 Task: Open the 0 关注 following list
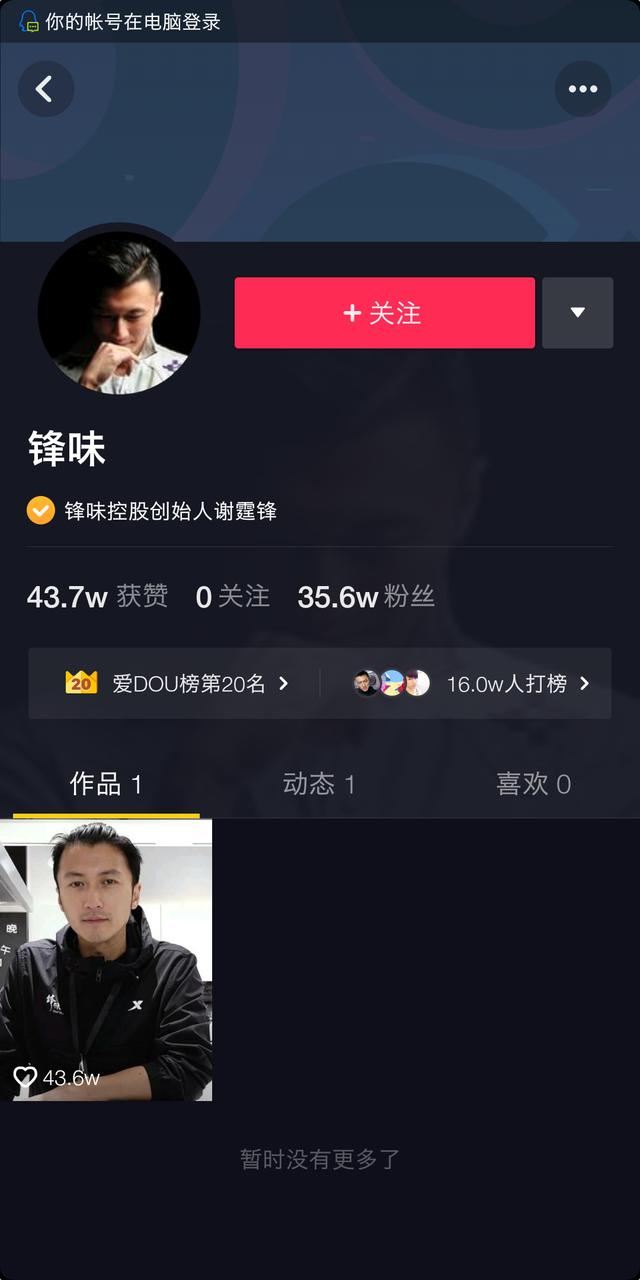(x=233, y=597)
